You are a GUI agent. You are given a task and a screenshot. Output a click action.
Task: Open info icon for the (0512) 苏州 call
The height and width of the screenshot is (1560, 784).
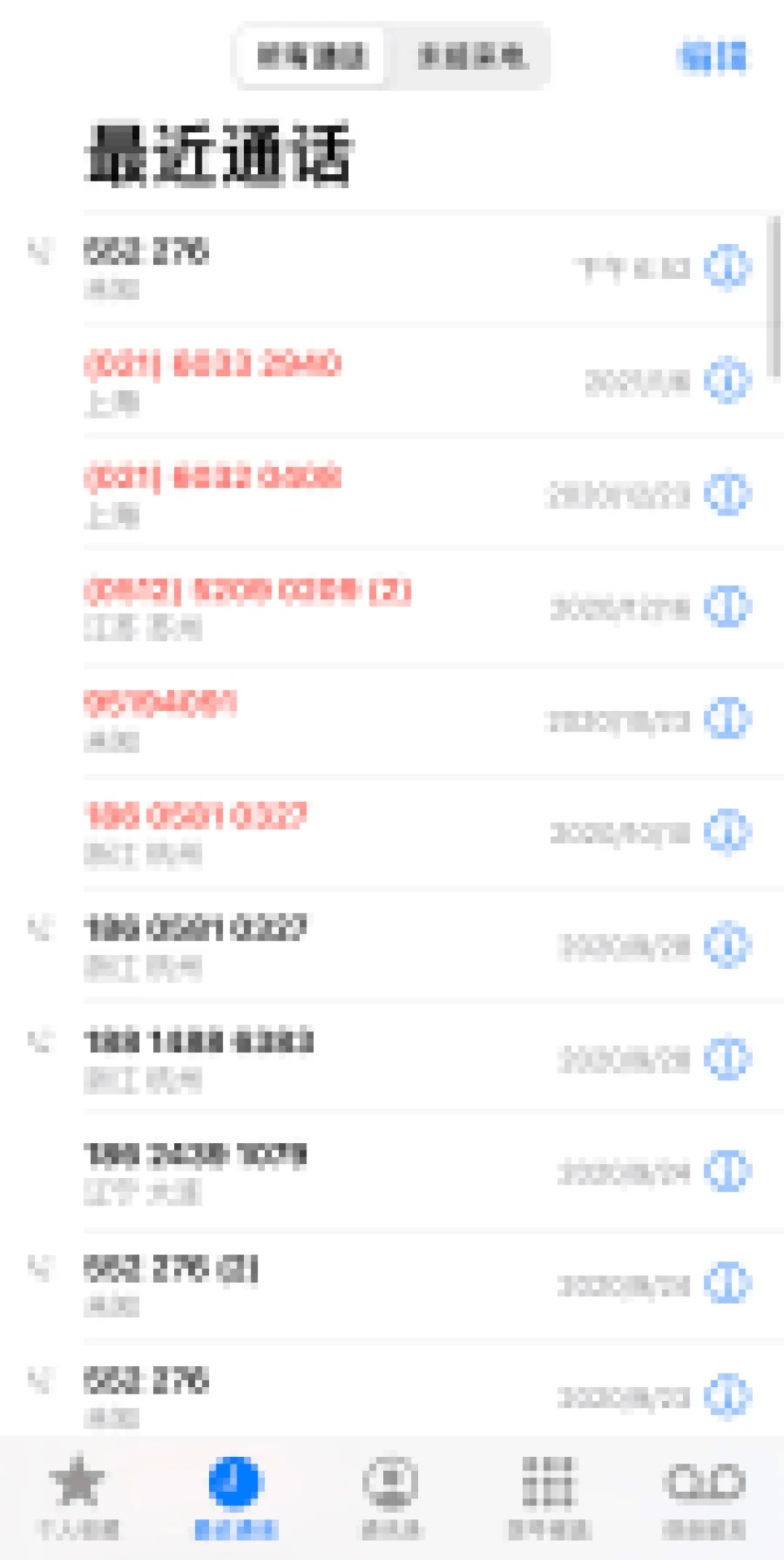pyautogui.click(x=727, y=607)
